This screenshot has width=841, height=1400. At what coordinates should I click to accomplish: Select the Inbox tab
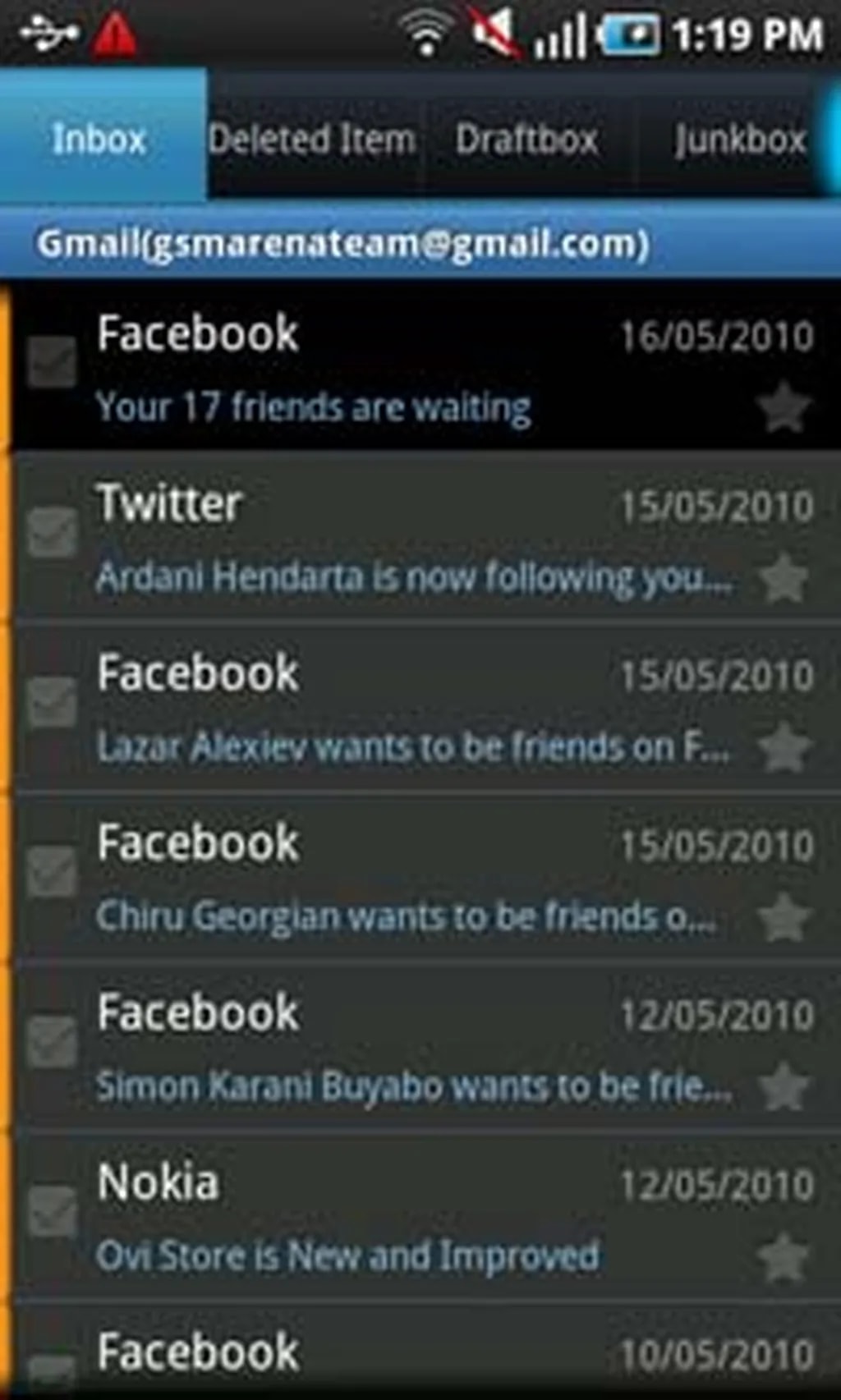point(100,138)
